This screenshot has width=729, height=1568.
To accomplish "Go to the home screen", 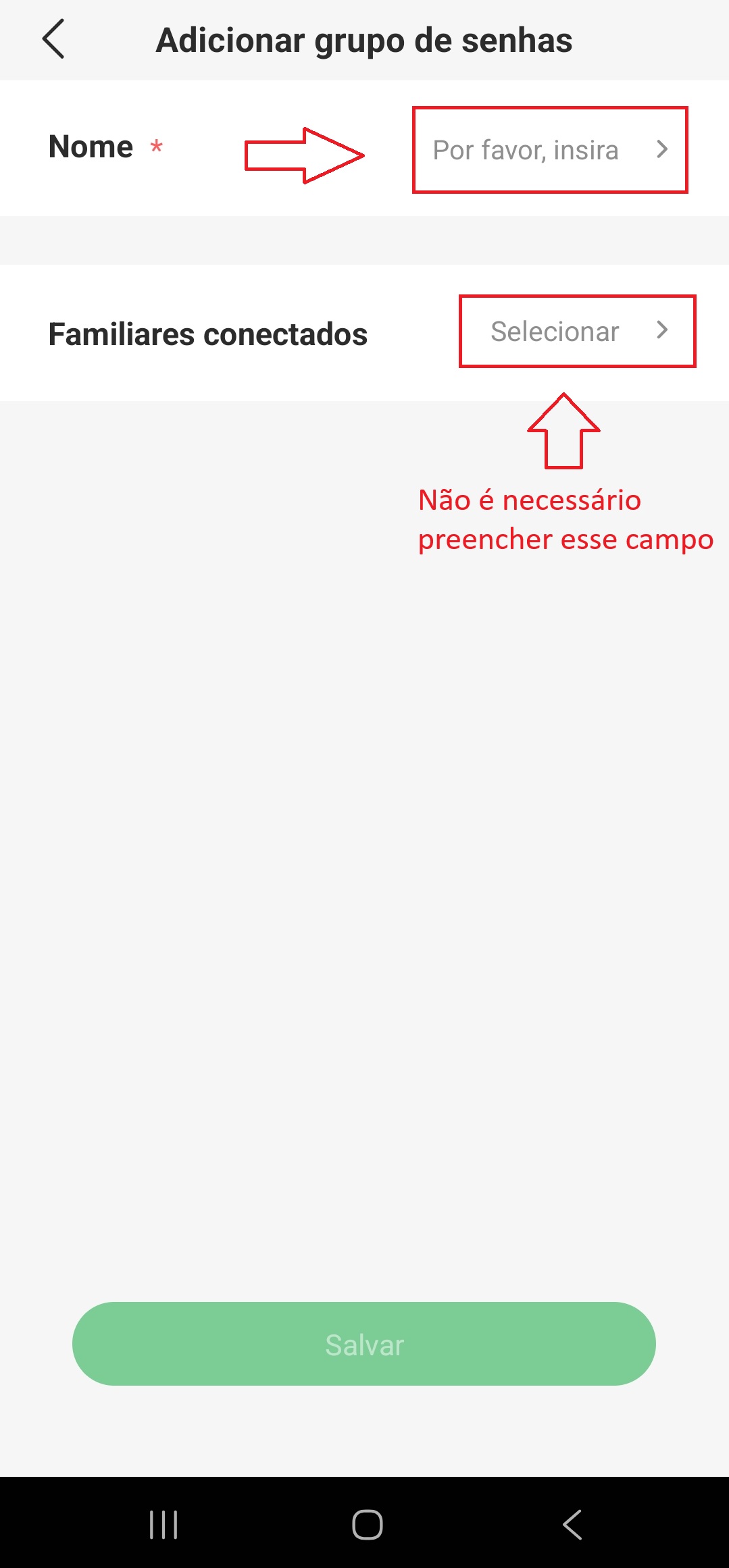I will click(367, 1524).
